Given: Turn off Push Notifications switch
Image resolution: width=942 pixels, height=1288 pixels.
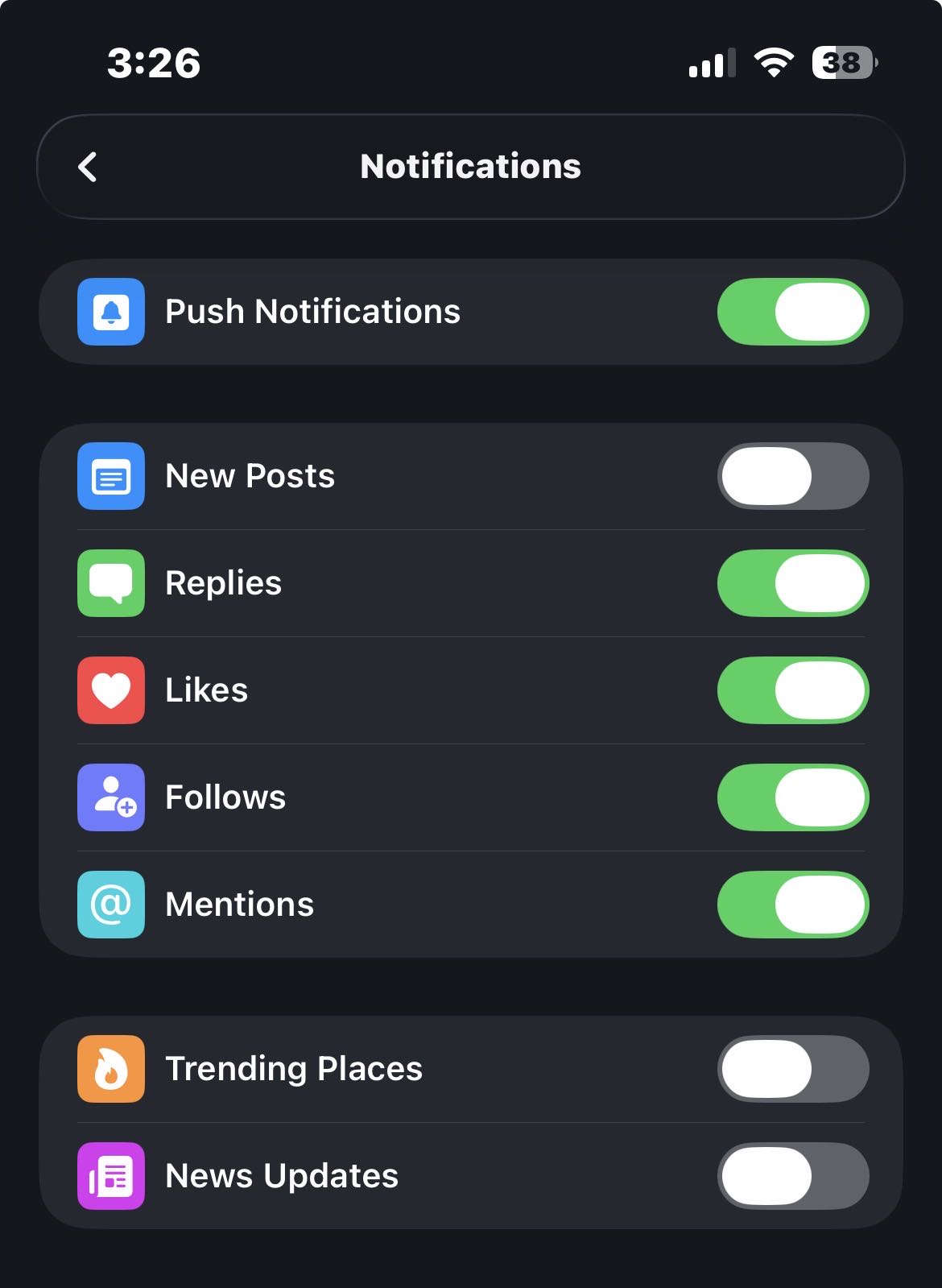Looking at the screenshot, I should [x=792, y=312].
